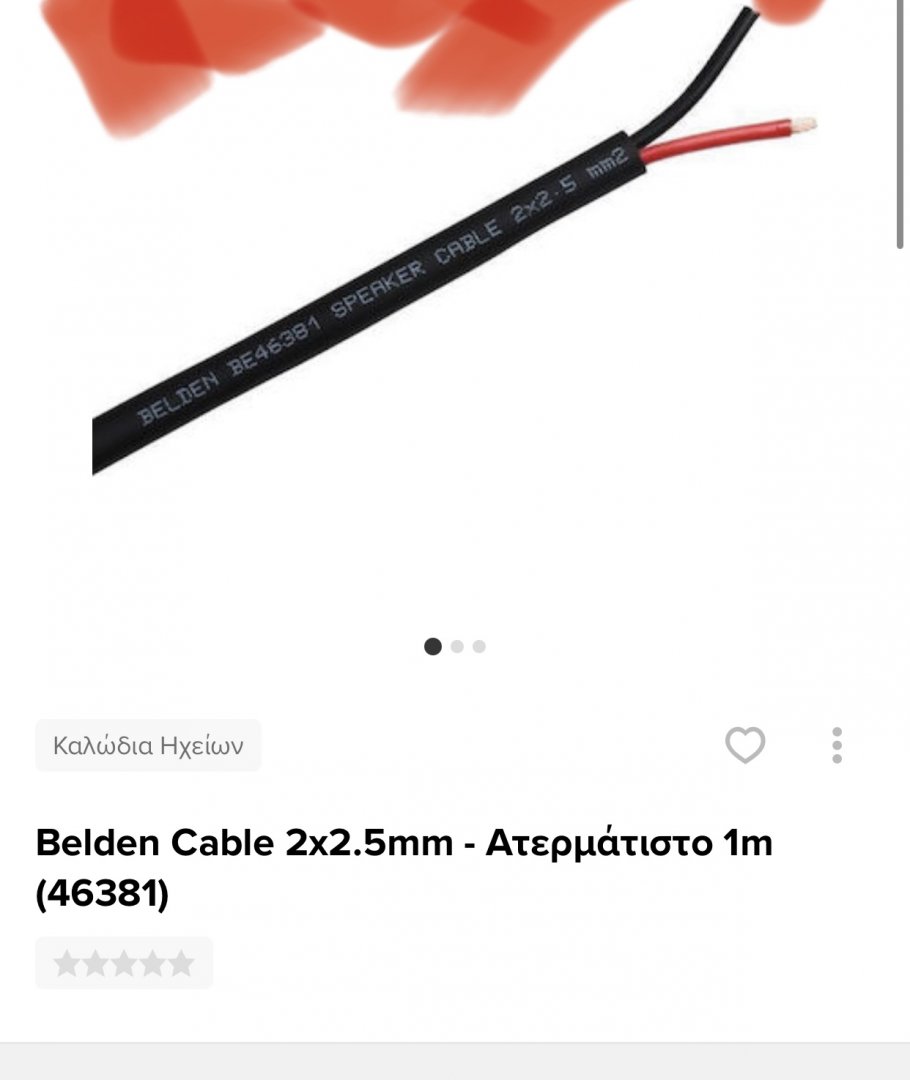Open the Καλώδια Ηχείων category chip
The width and height of the screenshot is (910, 1080).
tap(148, 745)
